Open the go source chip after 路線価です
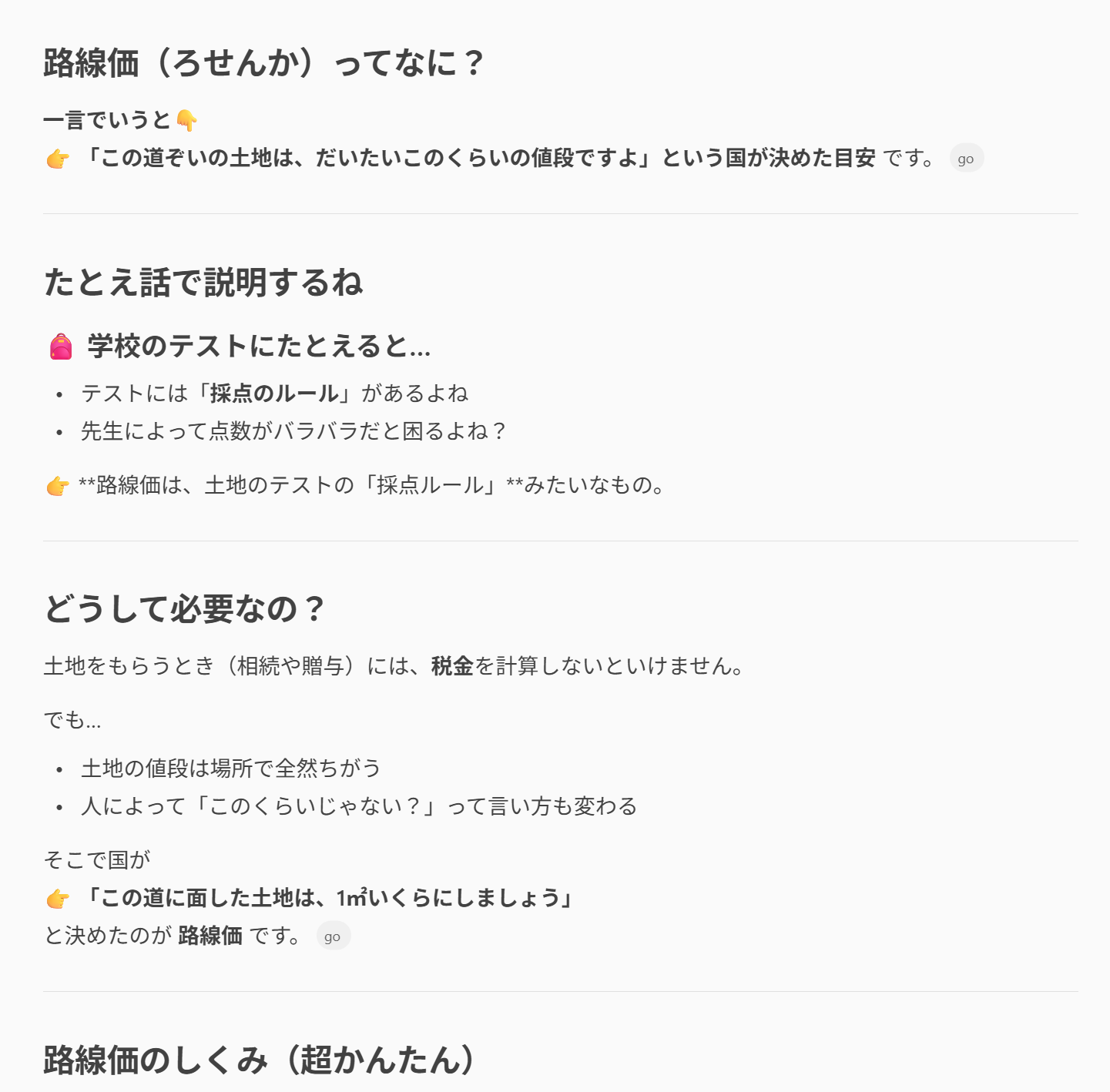The width and height of the screenshot is (1110, 1092). coord(333,936)
